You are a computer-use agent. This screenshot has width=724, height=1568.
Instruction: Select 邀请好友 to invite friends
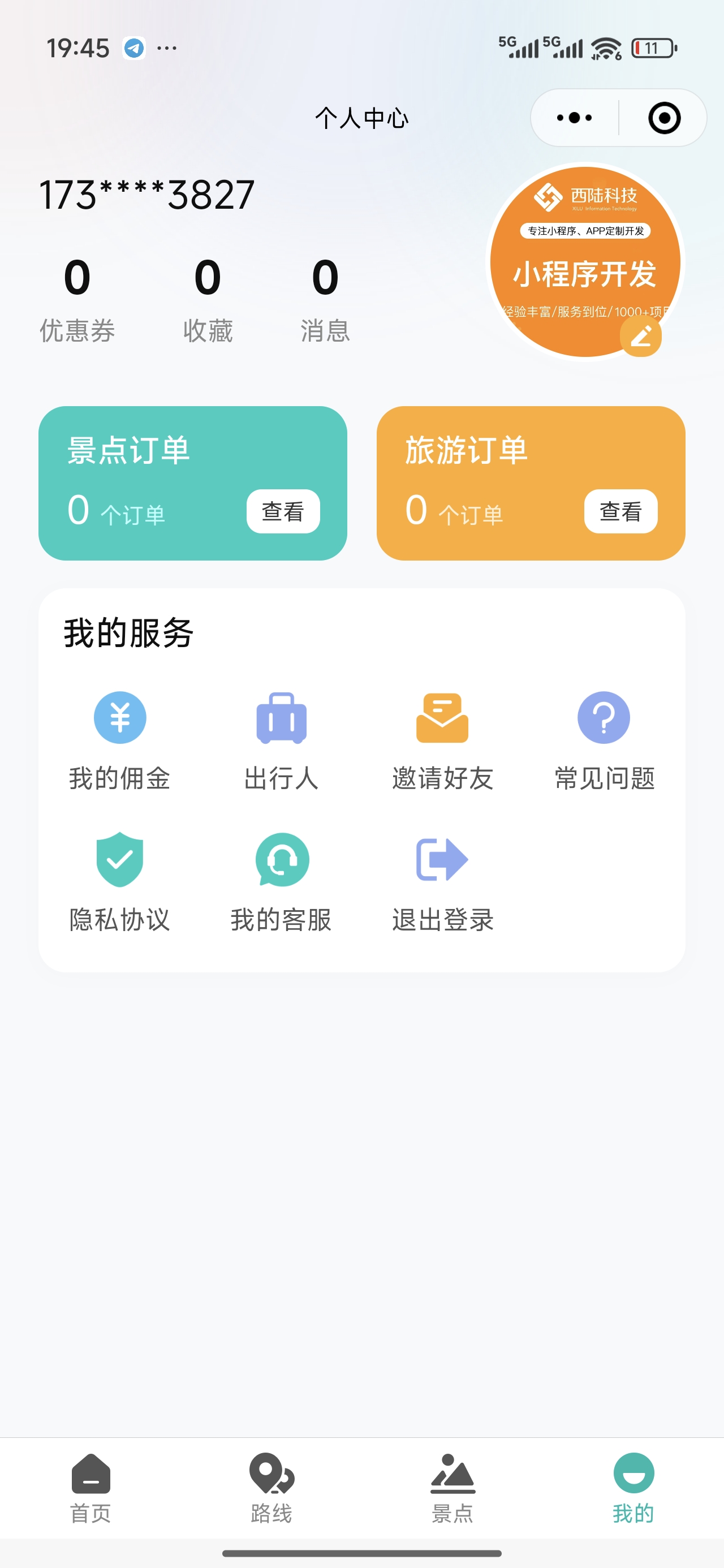click(443, 740)
